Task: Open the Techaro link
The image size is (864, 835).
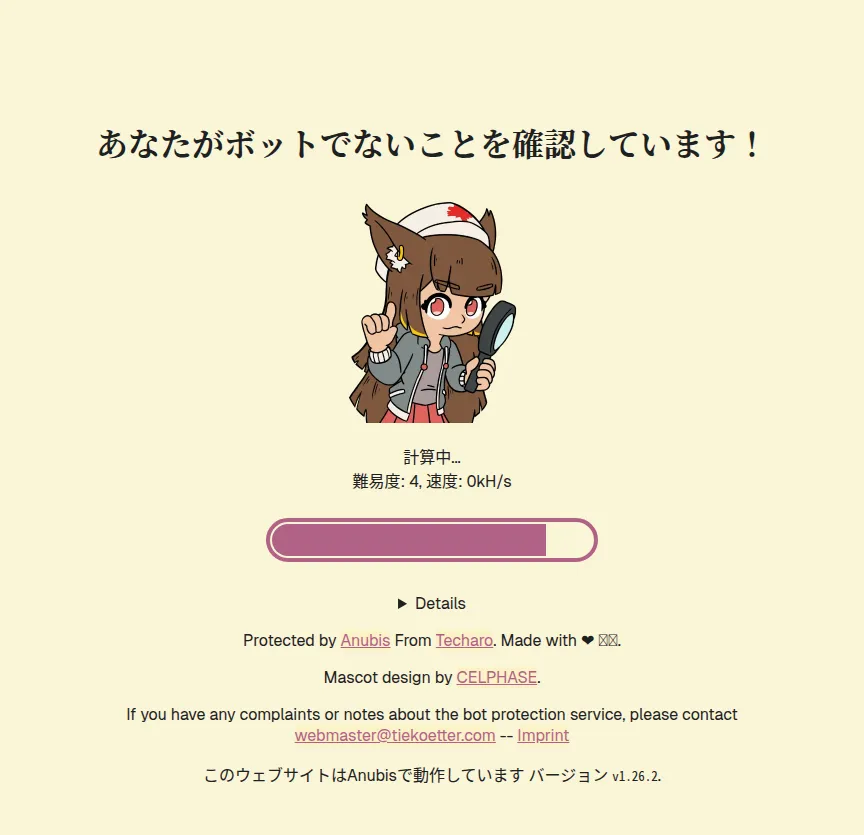Action: click(x=464, y=640)
